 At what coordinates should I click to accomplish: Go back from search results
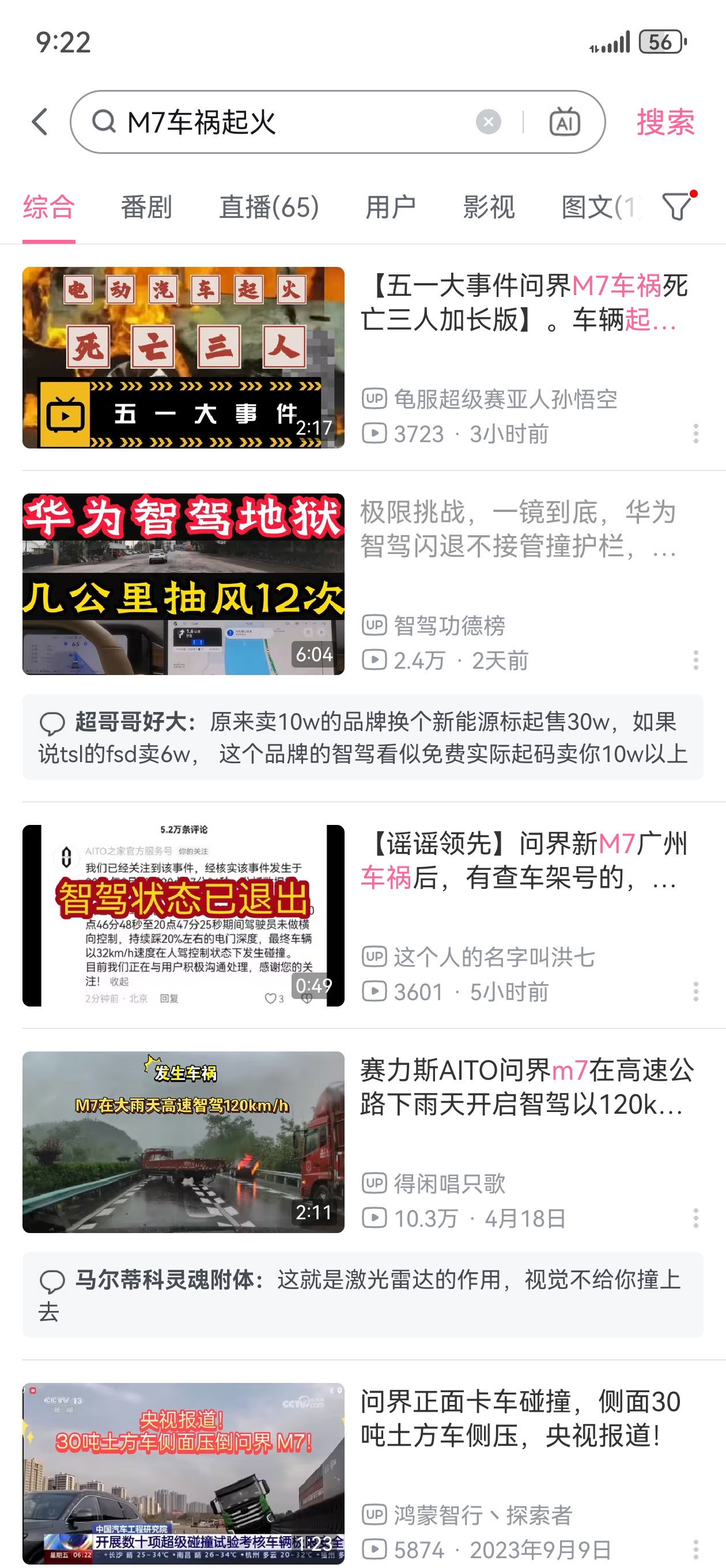[40, 122]
